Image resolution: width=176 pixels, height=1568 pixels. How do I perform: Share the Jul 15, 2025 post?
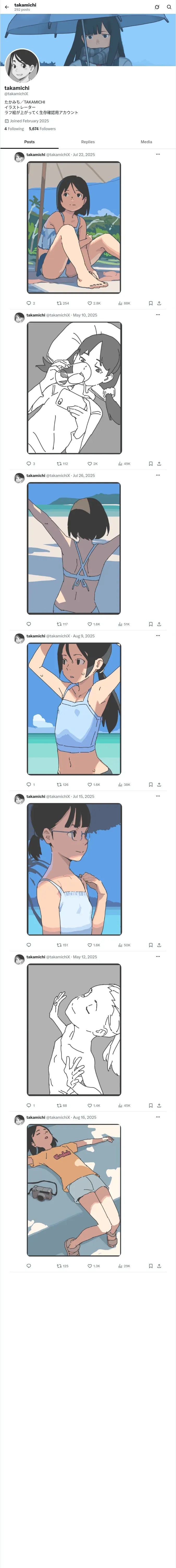pyautogui.click(x=159, y=945)
